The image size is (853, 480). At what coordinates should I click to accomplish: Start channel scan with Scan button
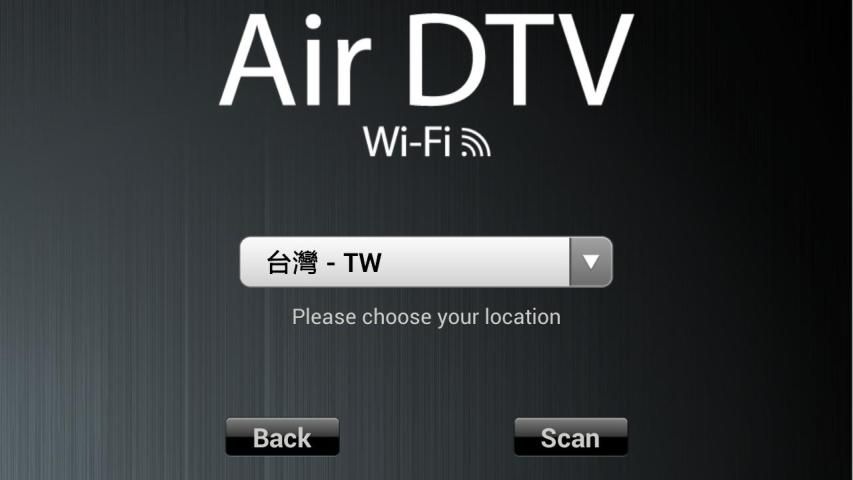(570, 437)
